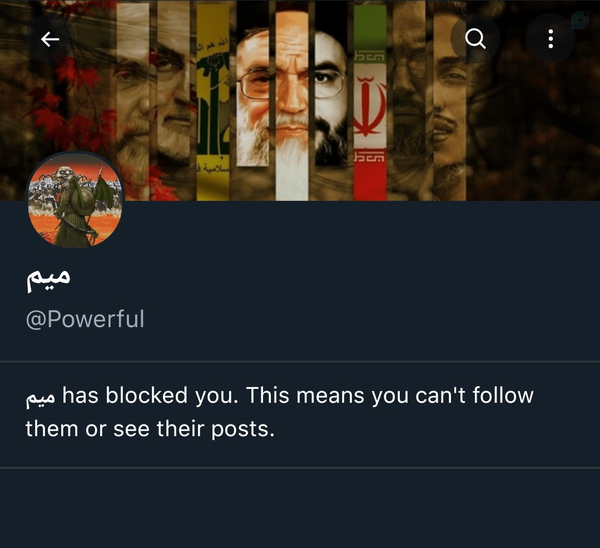
Task: Open the three-dot overflow menu
Action: [550, 39]
